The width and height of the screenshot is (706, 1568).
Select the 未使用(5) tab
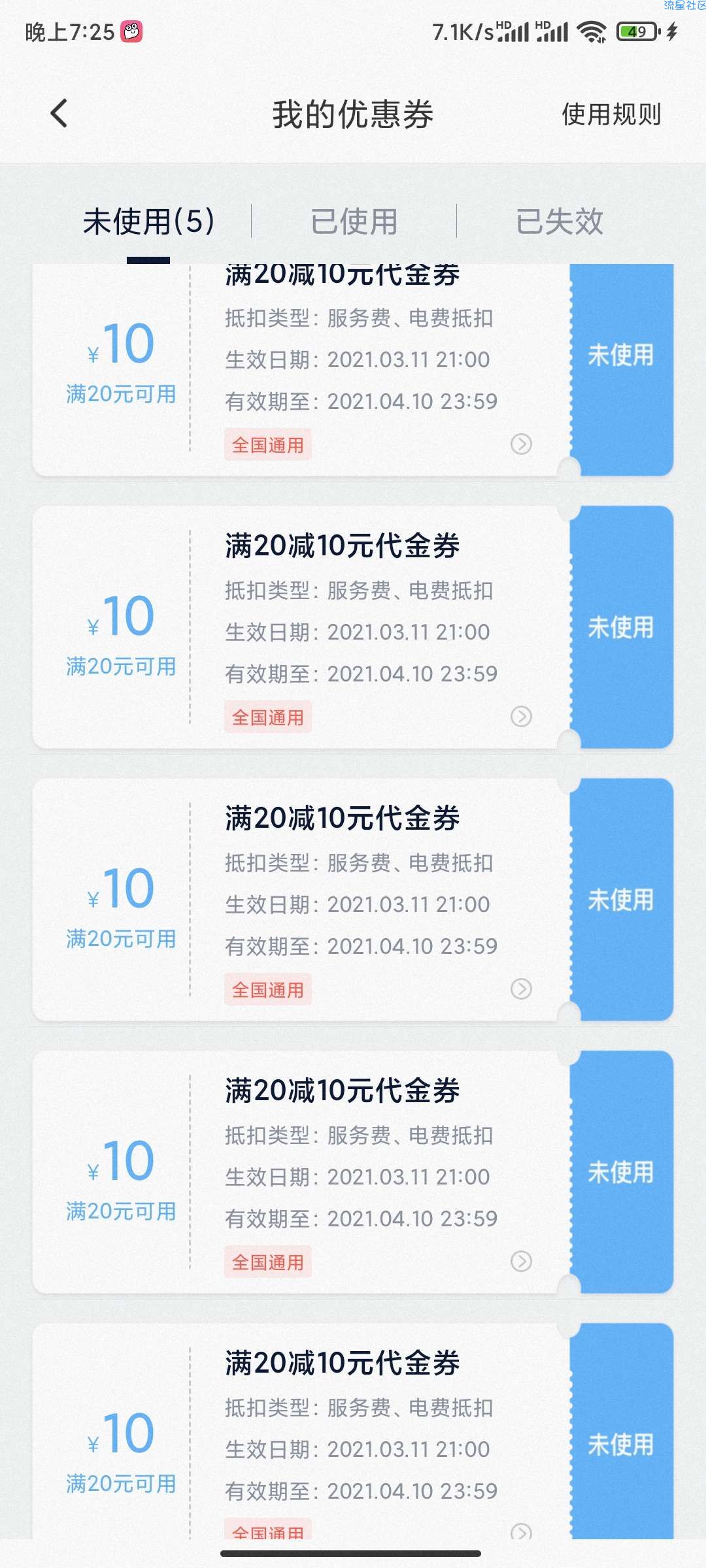pyautogui.click(x=148, y=221)
